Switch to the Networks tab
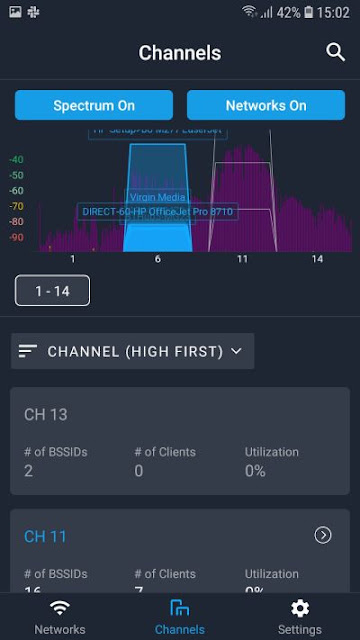Viewport: 360px width, 640px height. coord(60,617)
